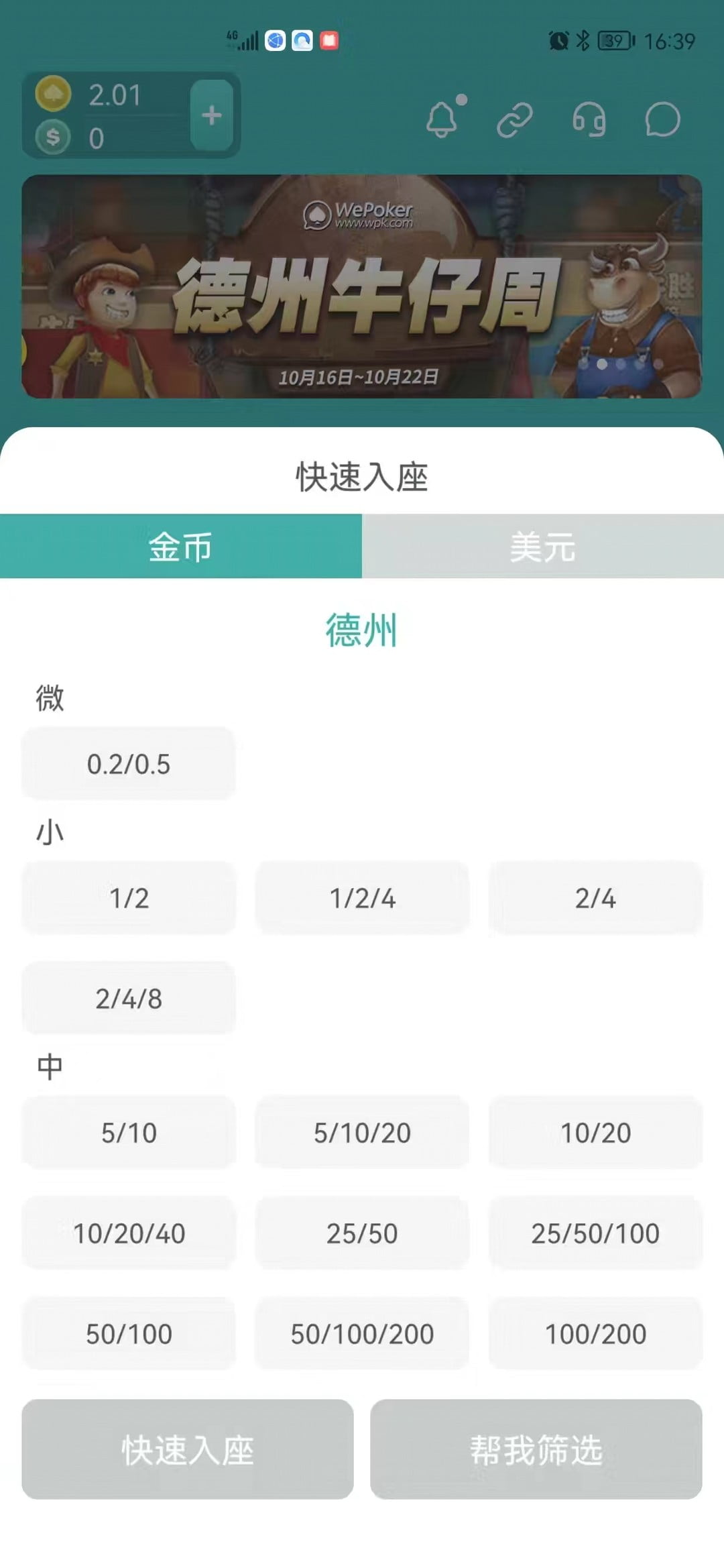Select the 1/2 blinds option
The image size is (724, 1568).
(129, 898)
